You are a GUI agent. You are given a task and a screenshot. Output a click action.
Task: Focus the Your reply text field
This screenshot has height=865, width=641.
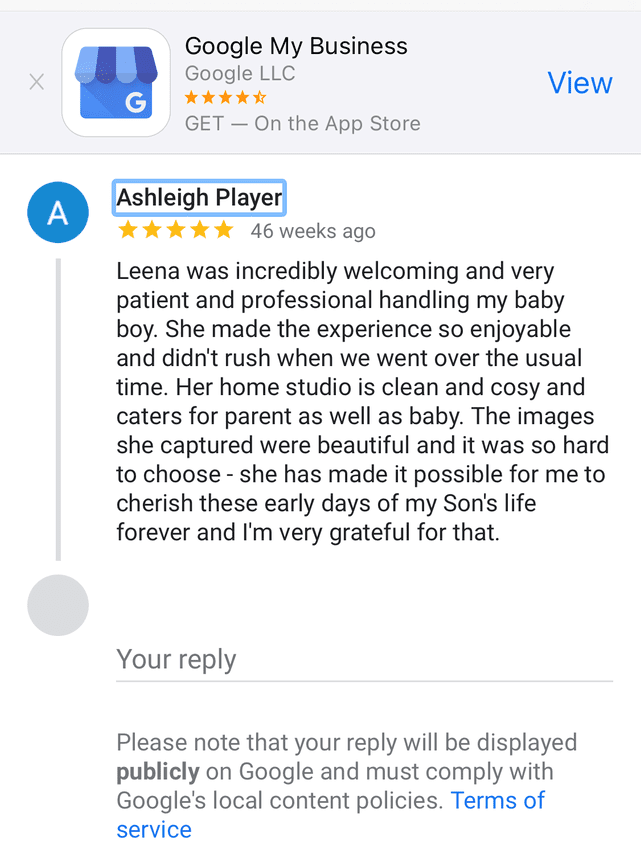coord(364,660)
